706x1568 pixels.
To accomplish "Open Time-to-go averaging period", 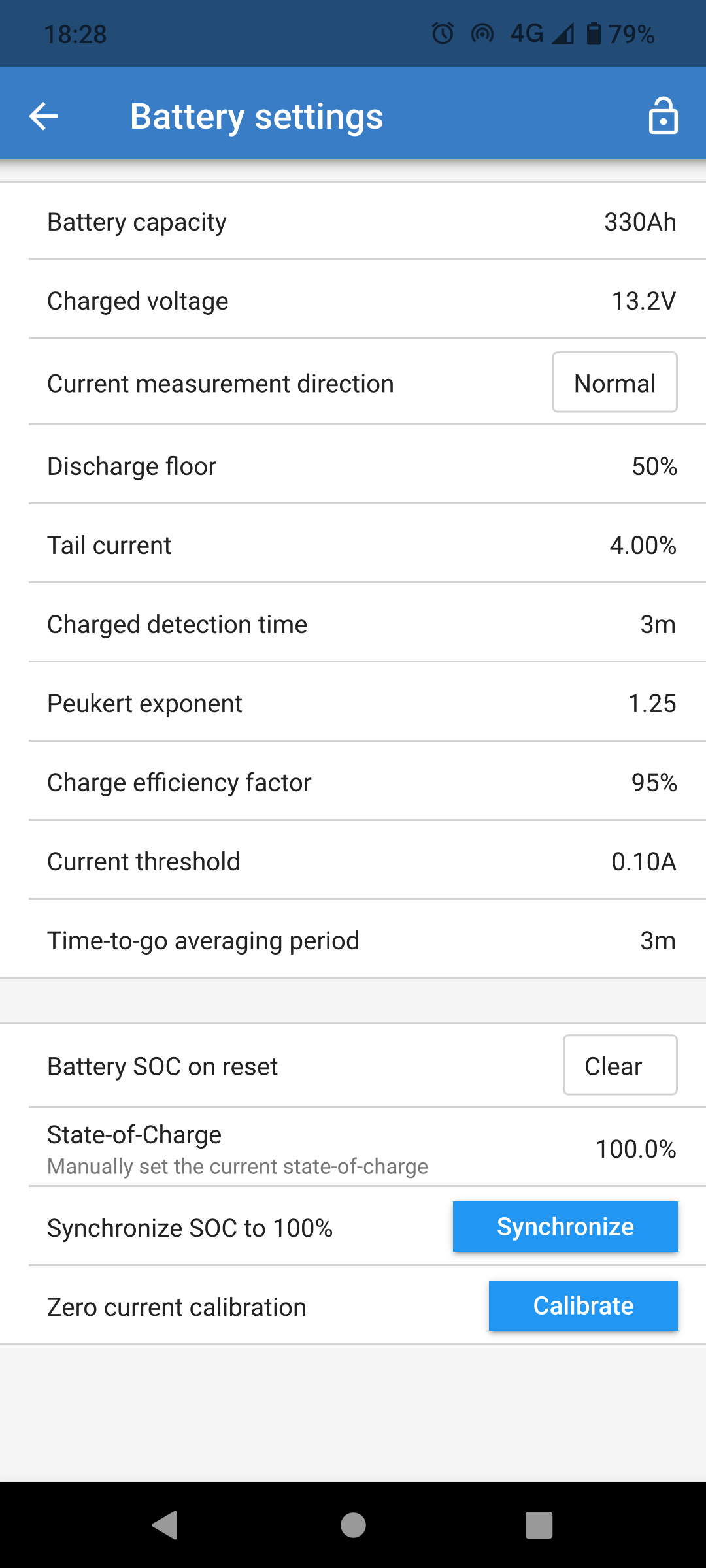I will coord(657,941).
